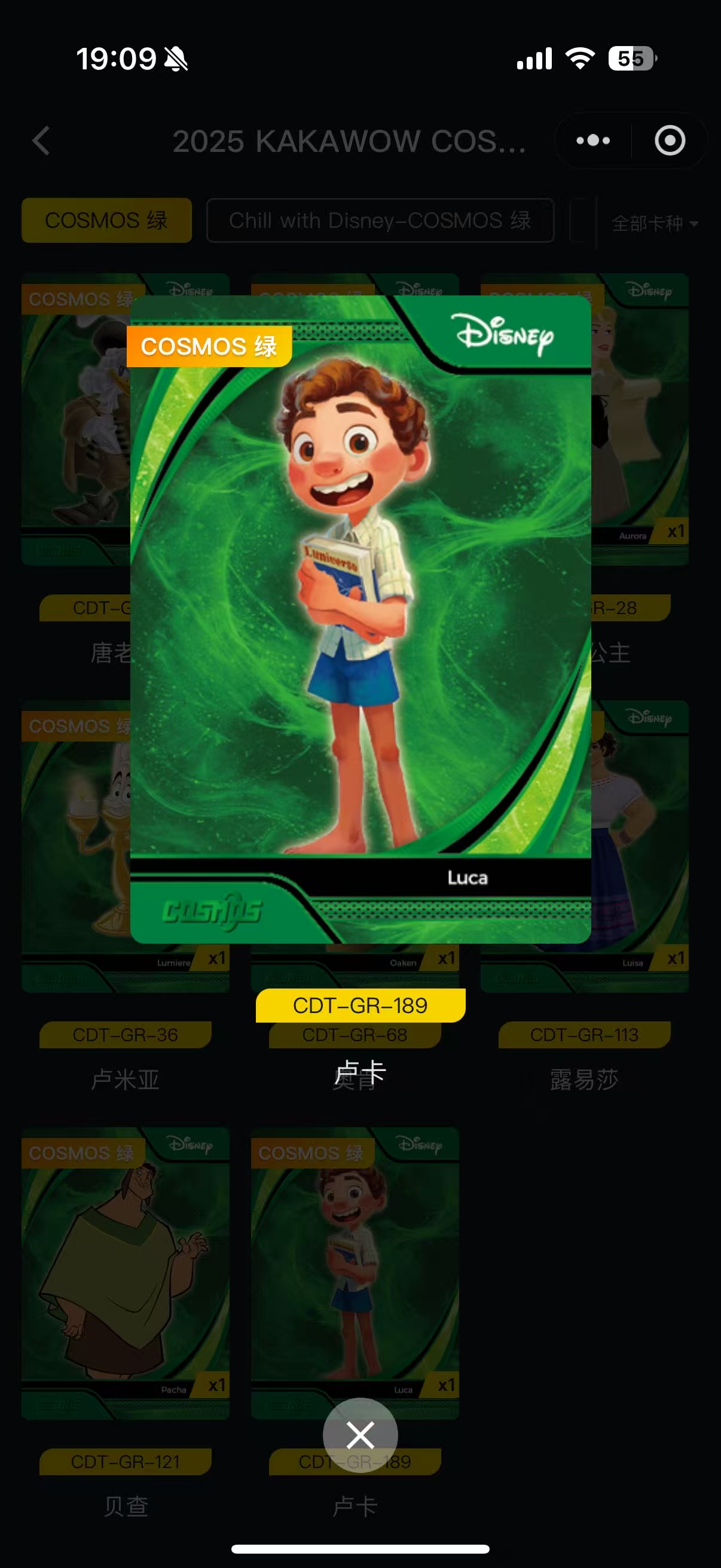Open the Pacha CDT-GR-121 card
Screen dimensions: 721x1568
pos(125,1272)
